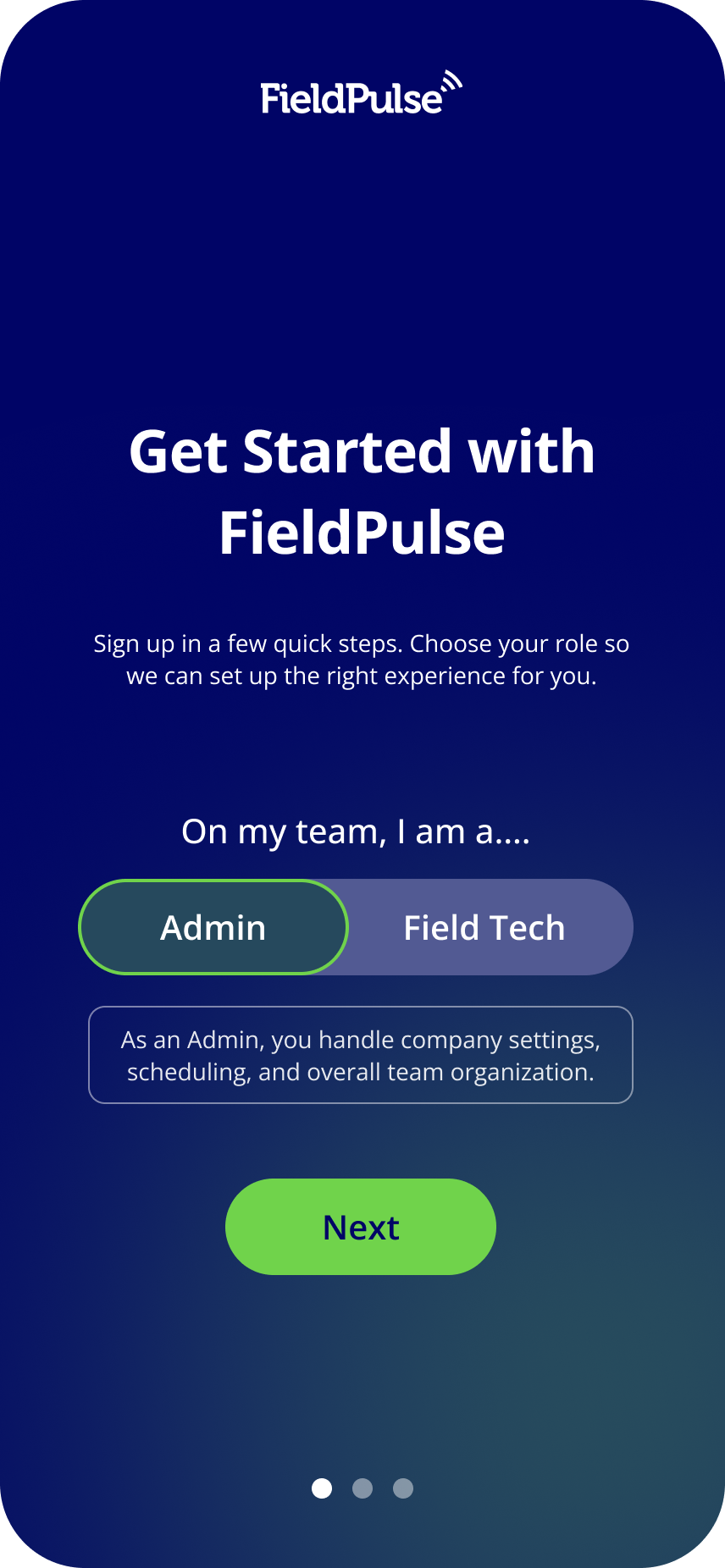Continue with the Next button

tap(361, 1227)
